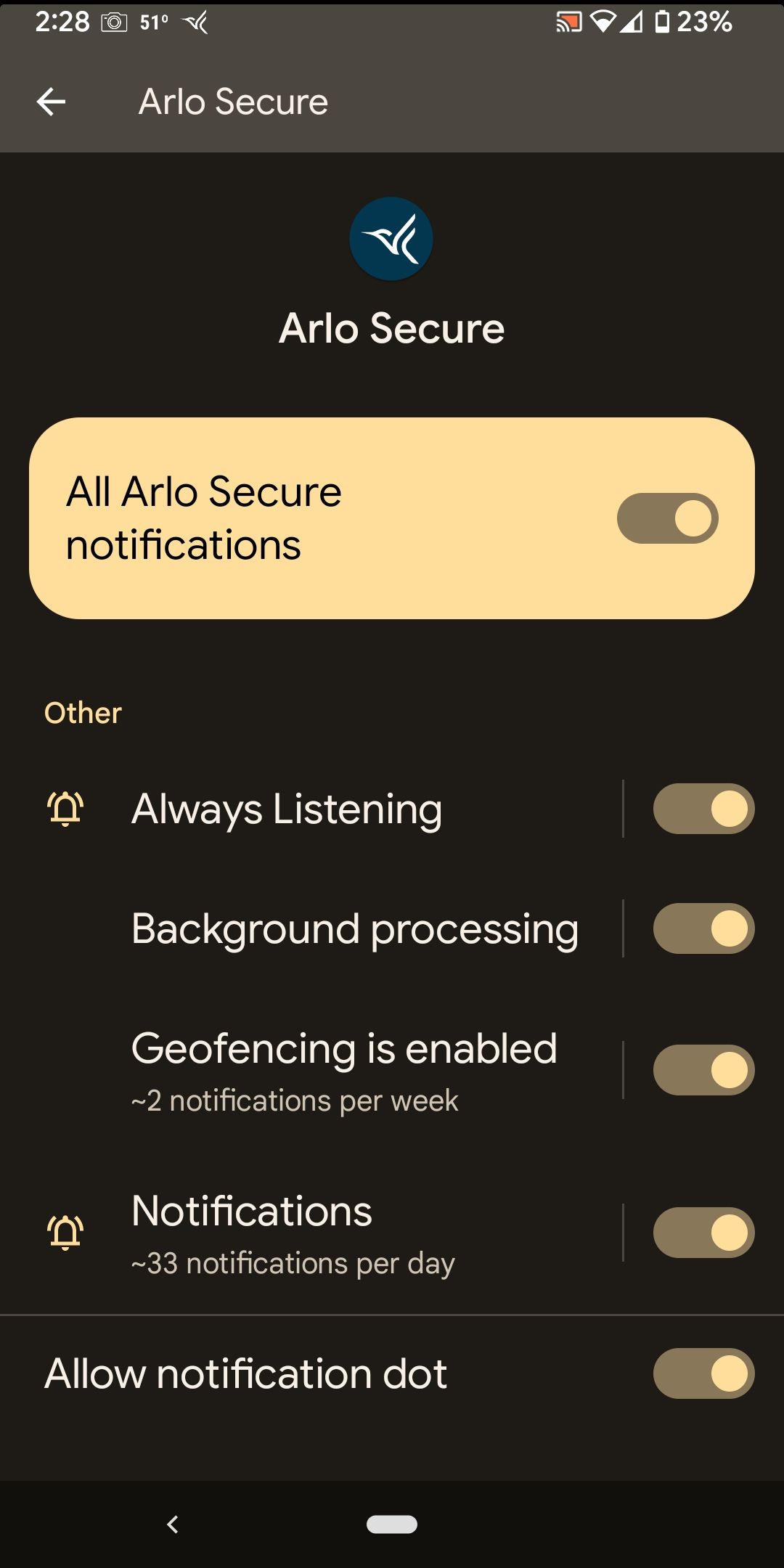Tap the home pill in navigation bar

click(392, 1524)
